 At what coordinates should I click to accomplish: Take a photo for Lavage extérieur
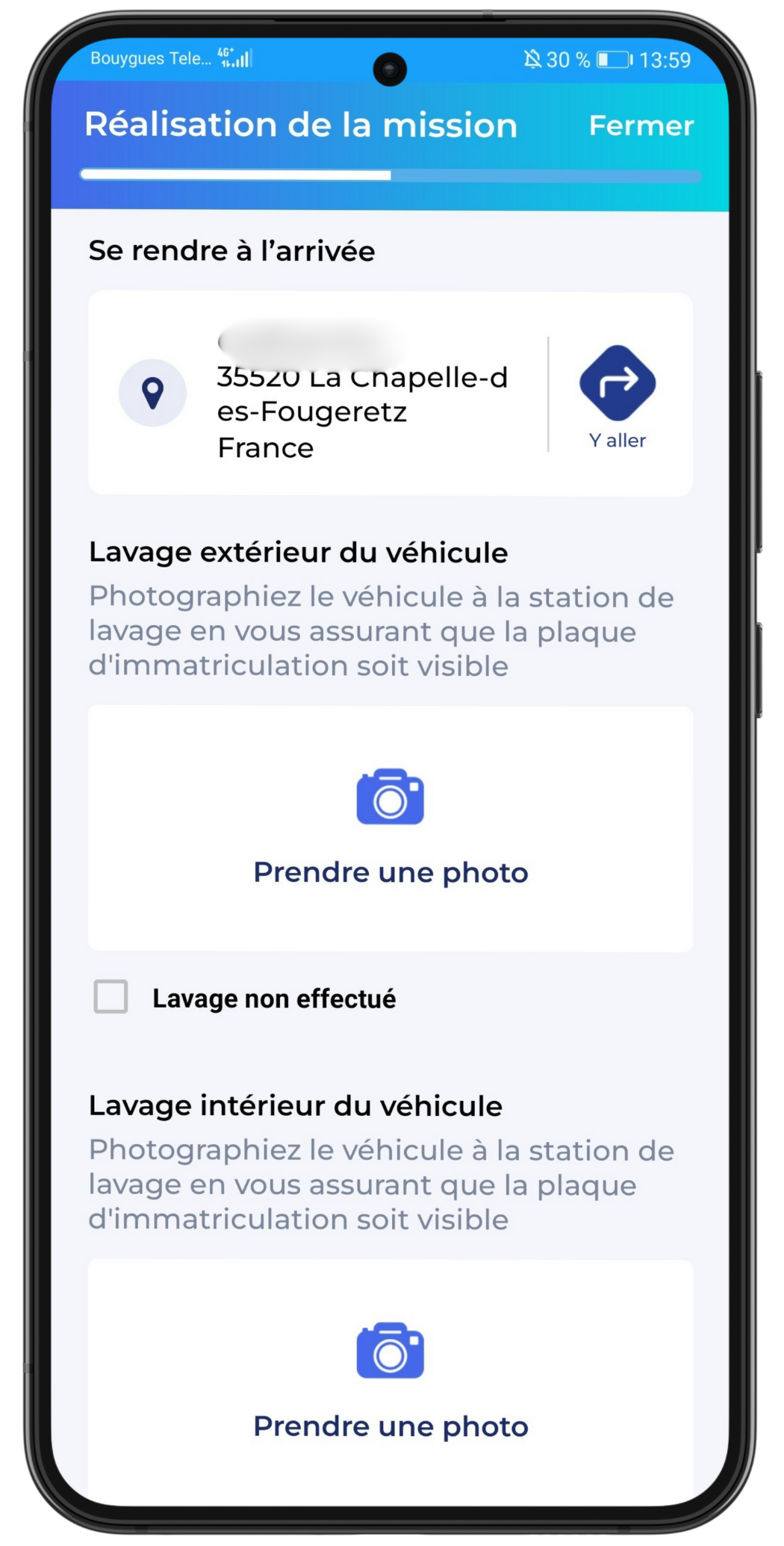[391, 828]
